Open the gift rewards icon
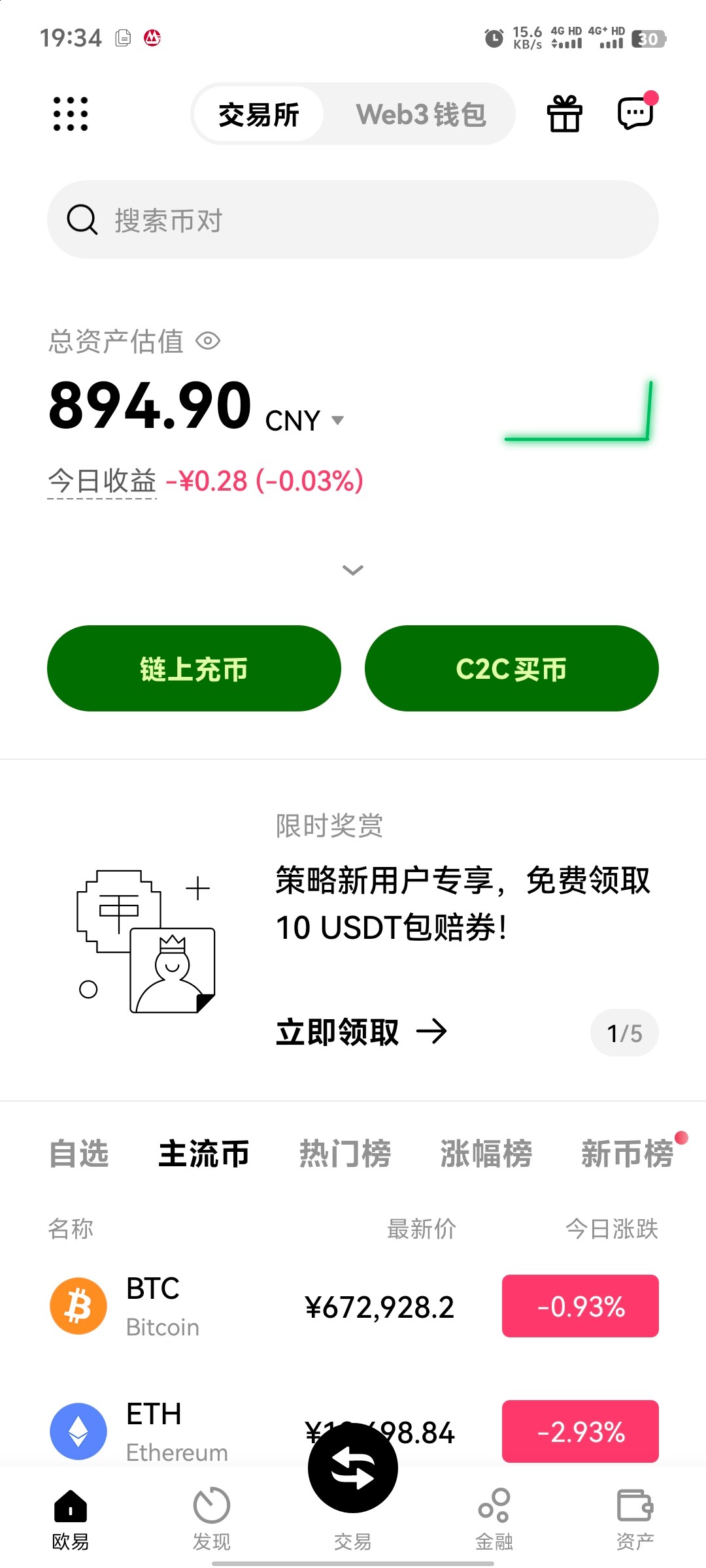This screenshot has width=706, height=1568. [x=564, y=114]
